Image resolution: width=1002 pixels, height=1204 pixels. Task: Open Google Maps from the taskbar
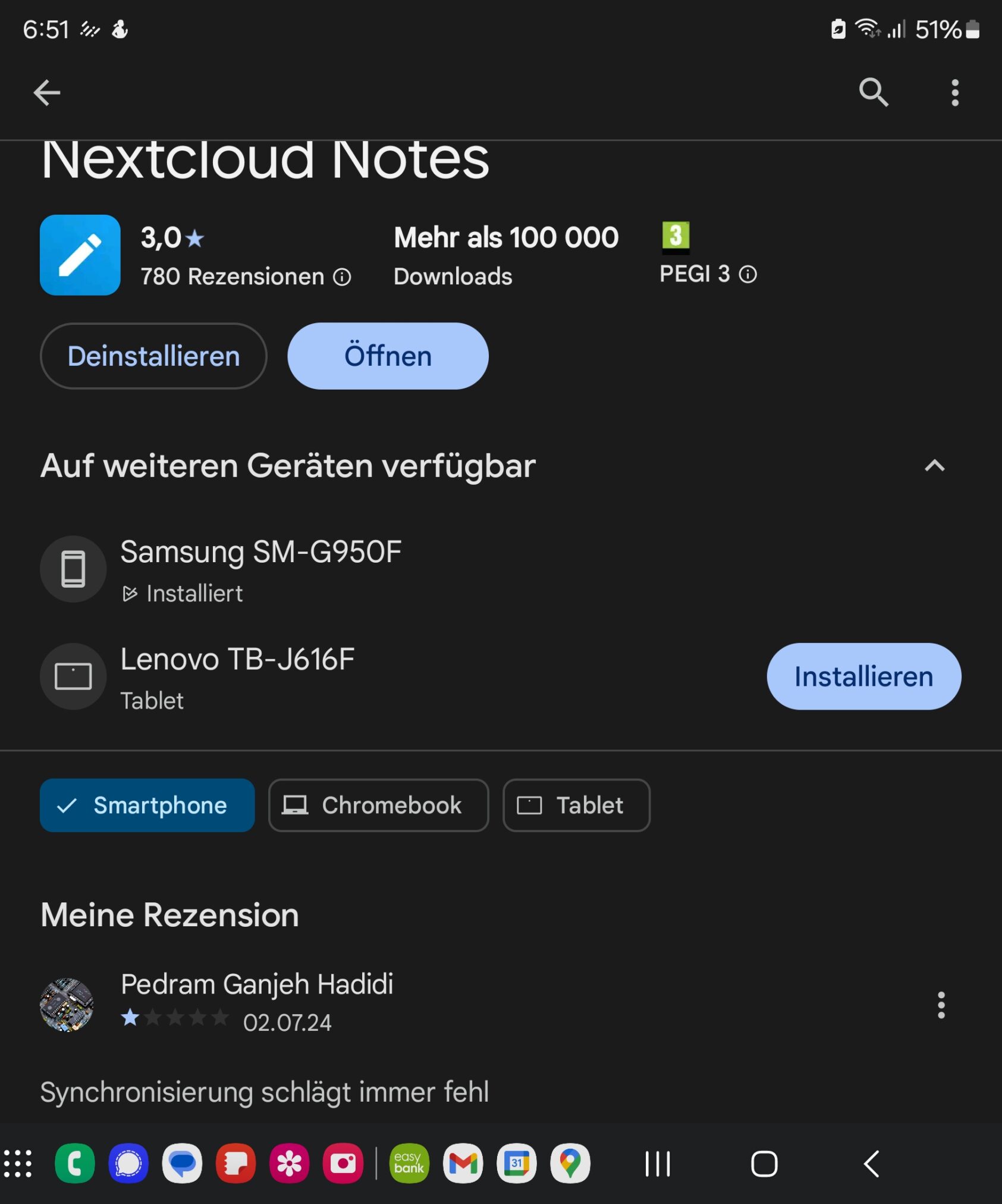point(570,1164)
